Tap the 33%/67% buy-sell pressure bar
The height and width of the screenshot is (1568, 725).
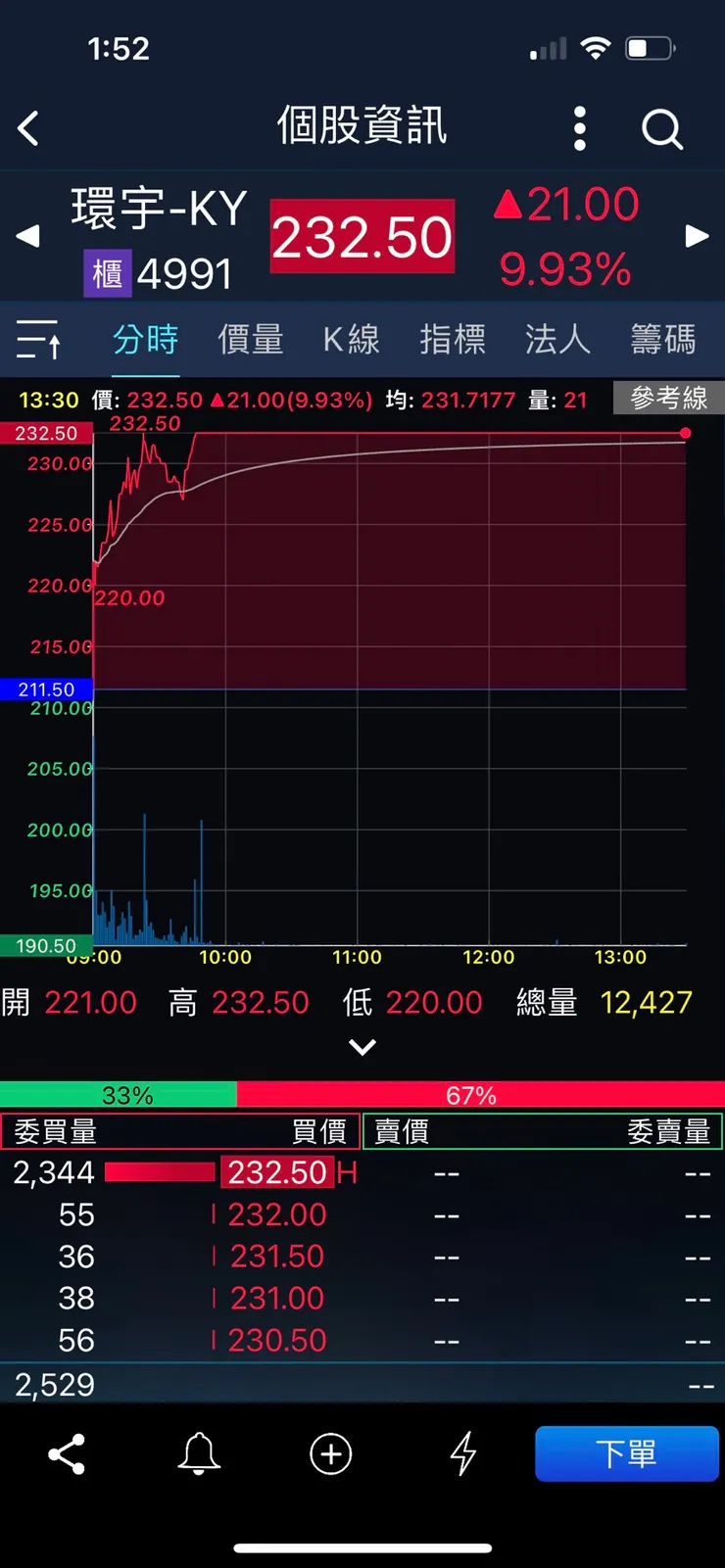coord(362,1095)
